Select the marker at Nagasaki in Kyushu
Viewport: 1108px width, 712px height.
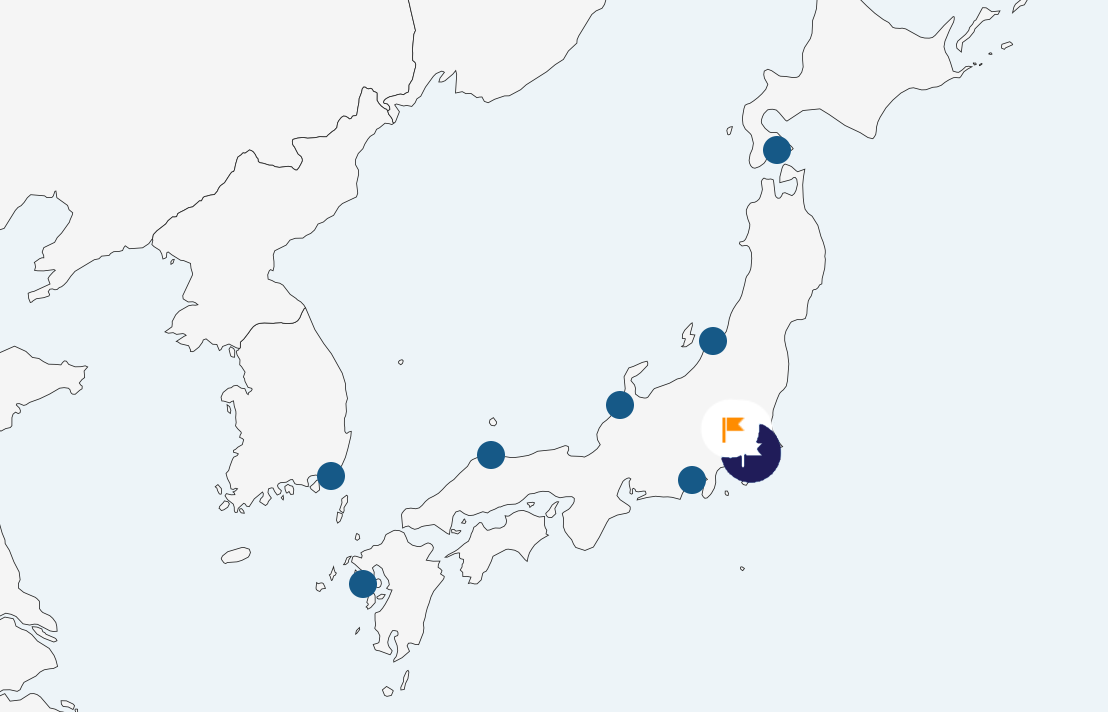(x=363, y=584)
